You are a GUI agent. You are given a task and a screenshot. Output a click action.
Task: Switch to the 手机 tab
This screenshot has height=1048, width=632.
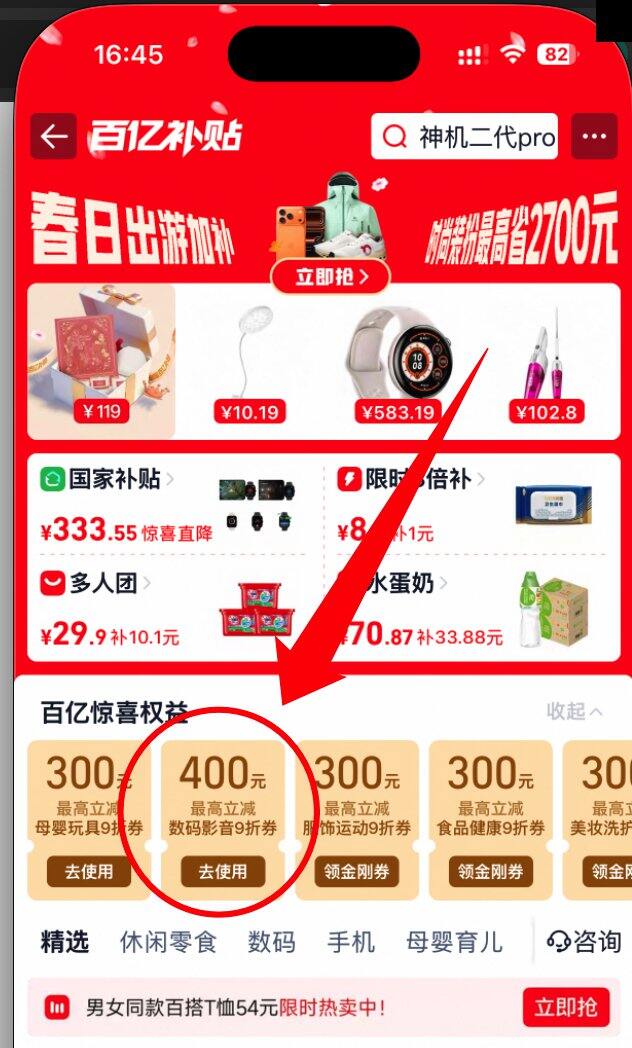(351, 942)
